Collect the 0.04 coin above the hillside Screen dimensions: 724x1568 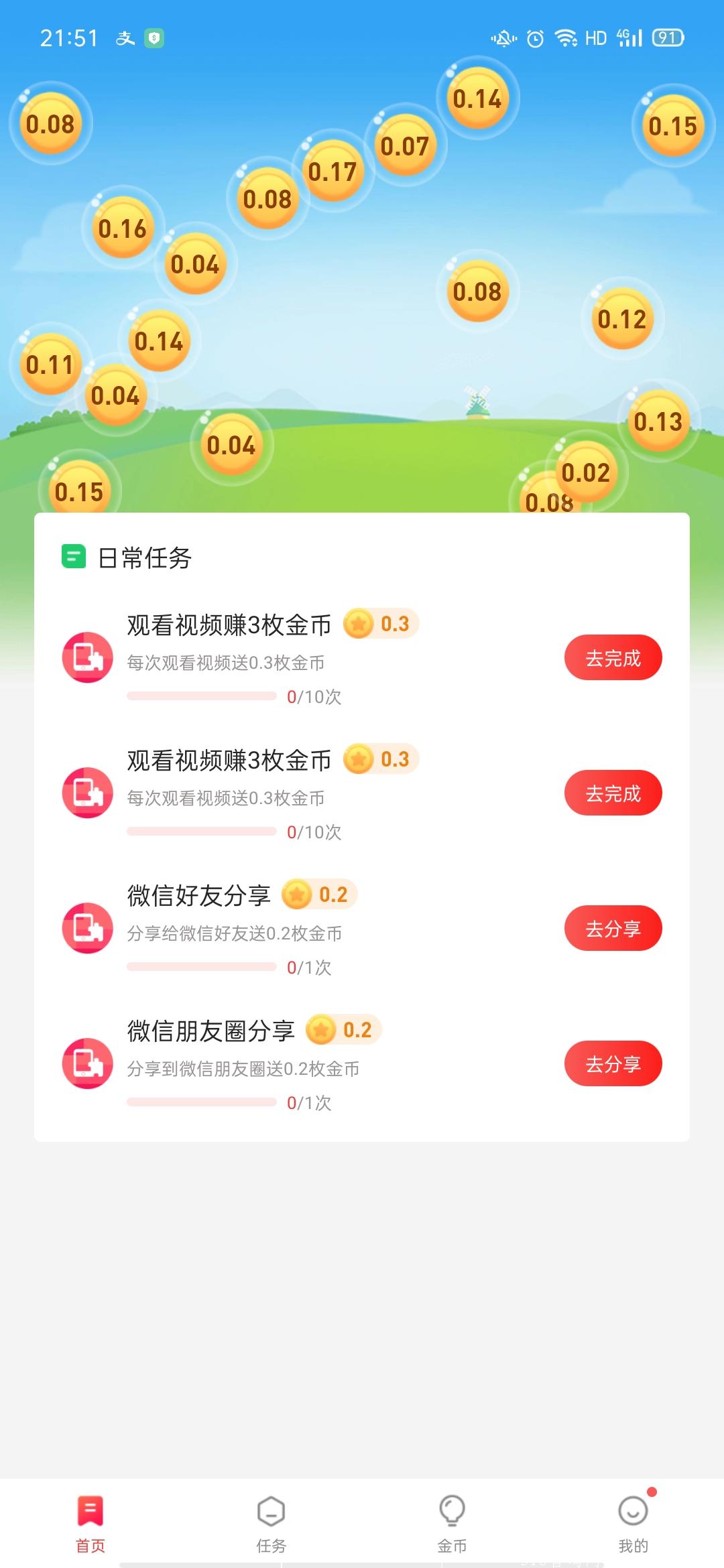231,444
